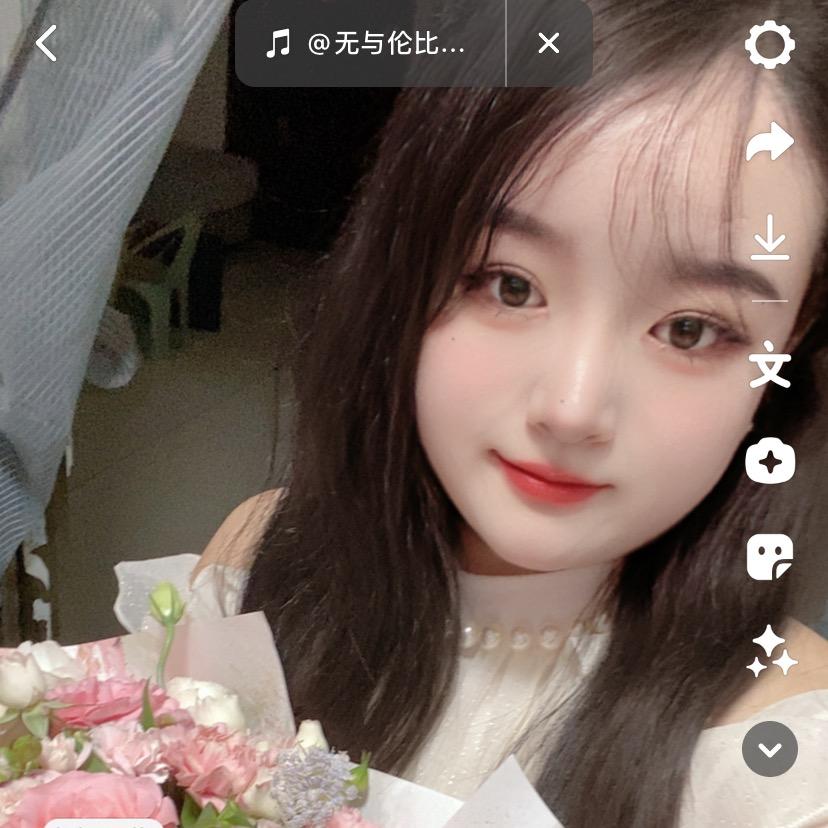828x828 pixels.
Task: Tap the share arrow icon
Action: click(770, 143)
